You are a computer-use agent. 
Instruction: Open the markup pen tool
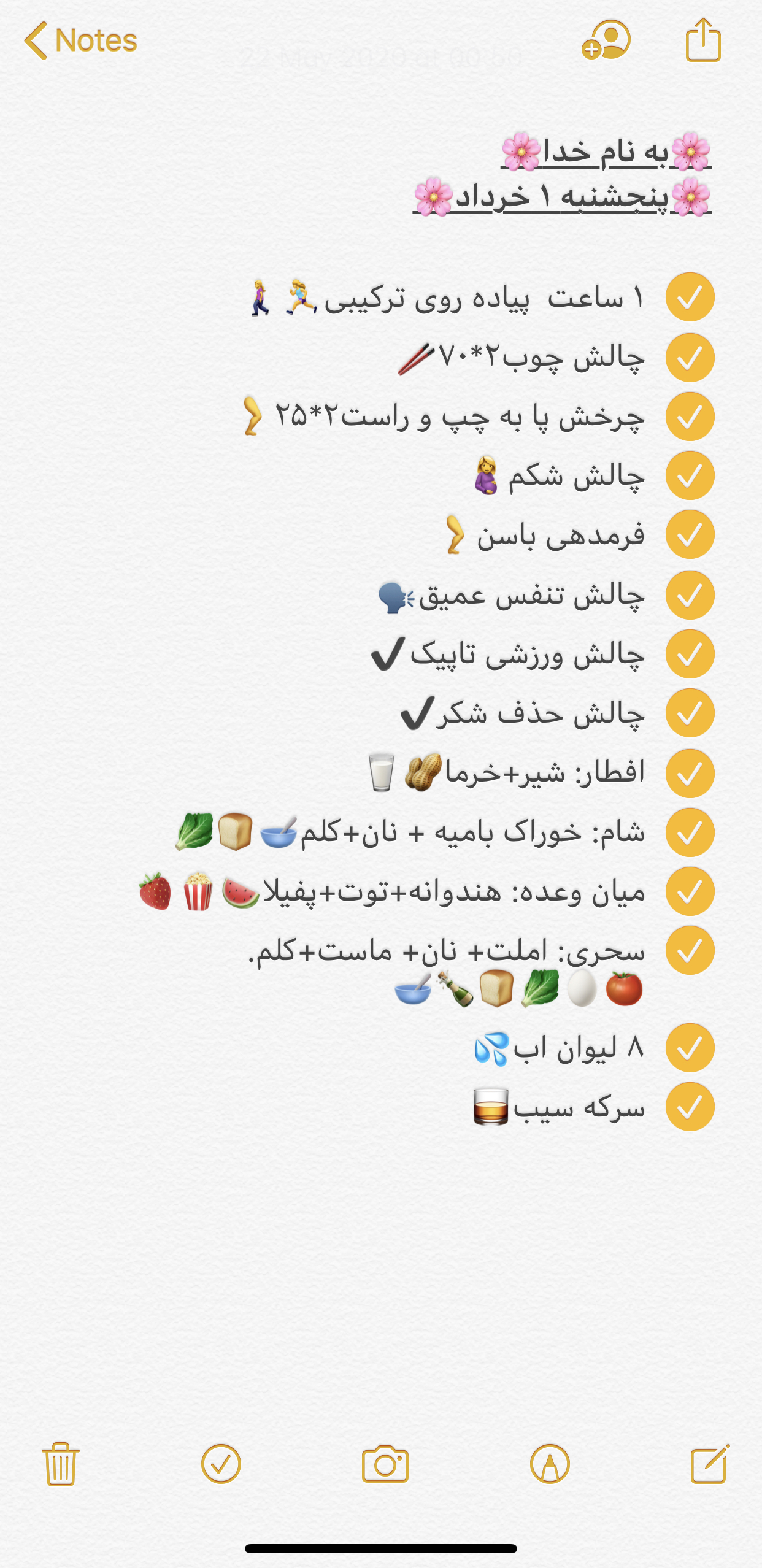coord(550,1464)
